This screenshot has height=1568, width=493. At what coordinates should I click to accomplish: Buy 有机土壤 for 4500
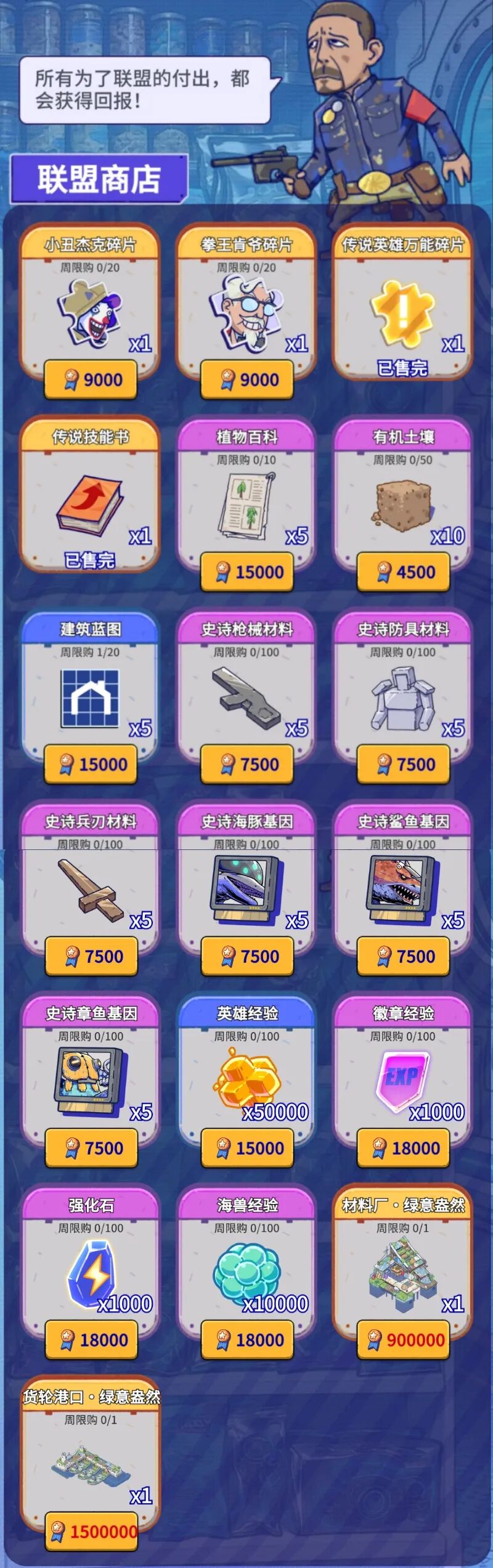tap(403, 572)
